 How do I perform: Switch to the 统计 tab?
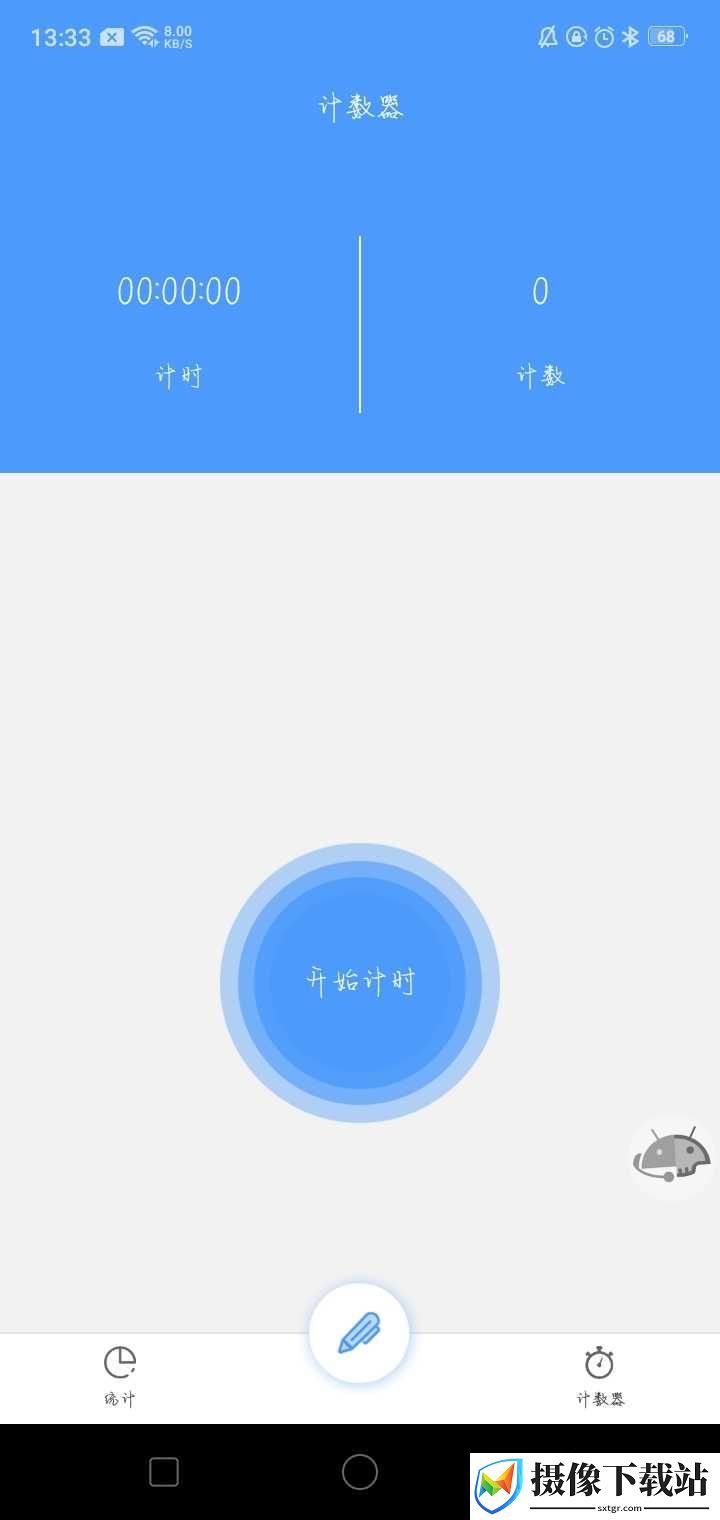tap(120, 1377)
